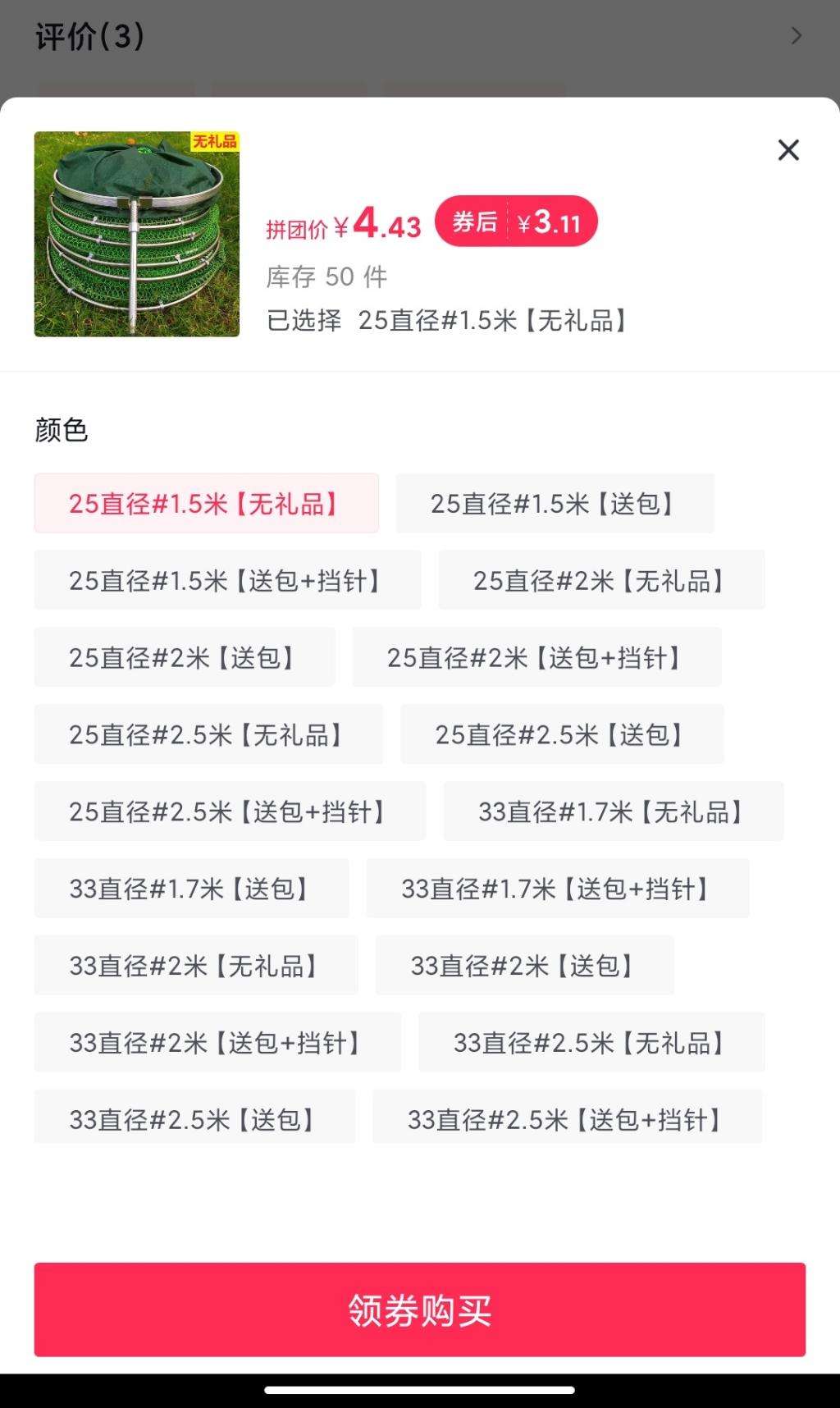Select 25直径#2.5米【无礼品】
This screenshot has width=840, height=1408.
[208, 735]
